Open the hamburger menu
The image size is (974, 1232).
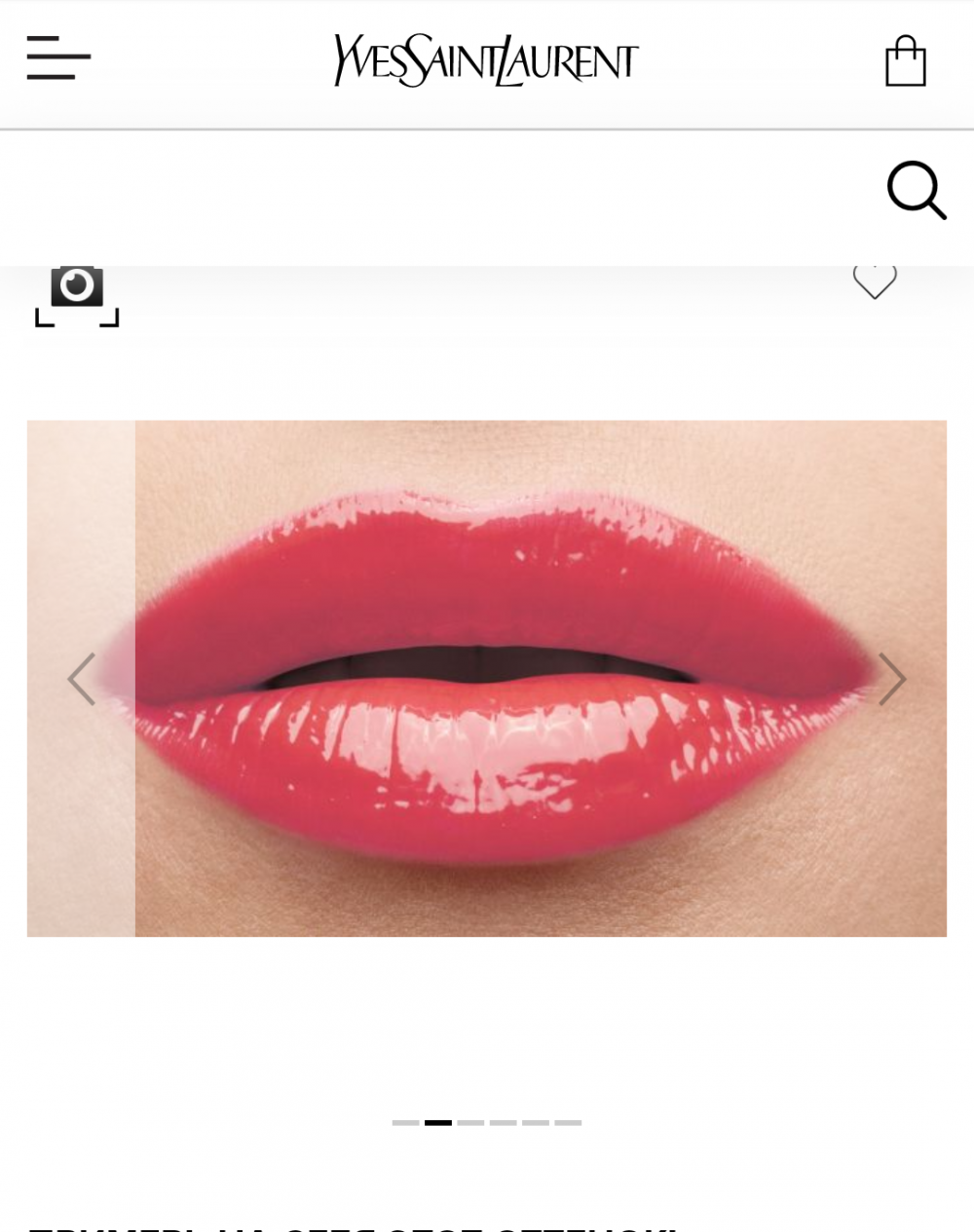click(57, 58)
